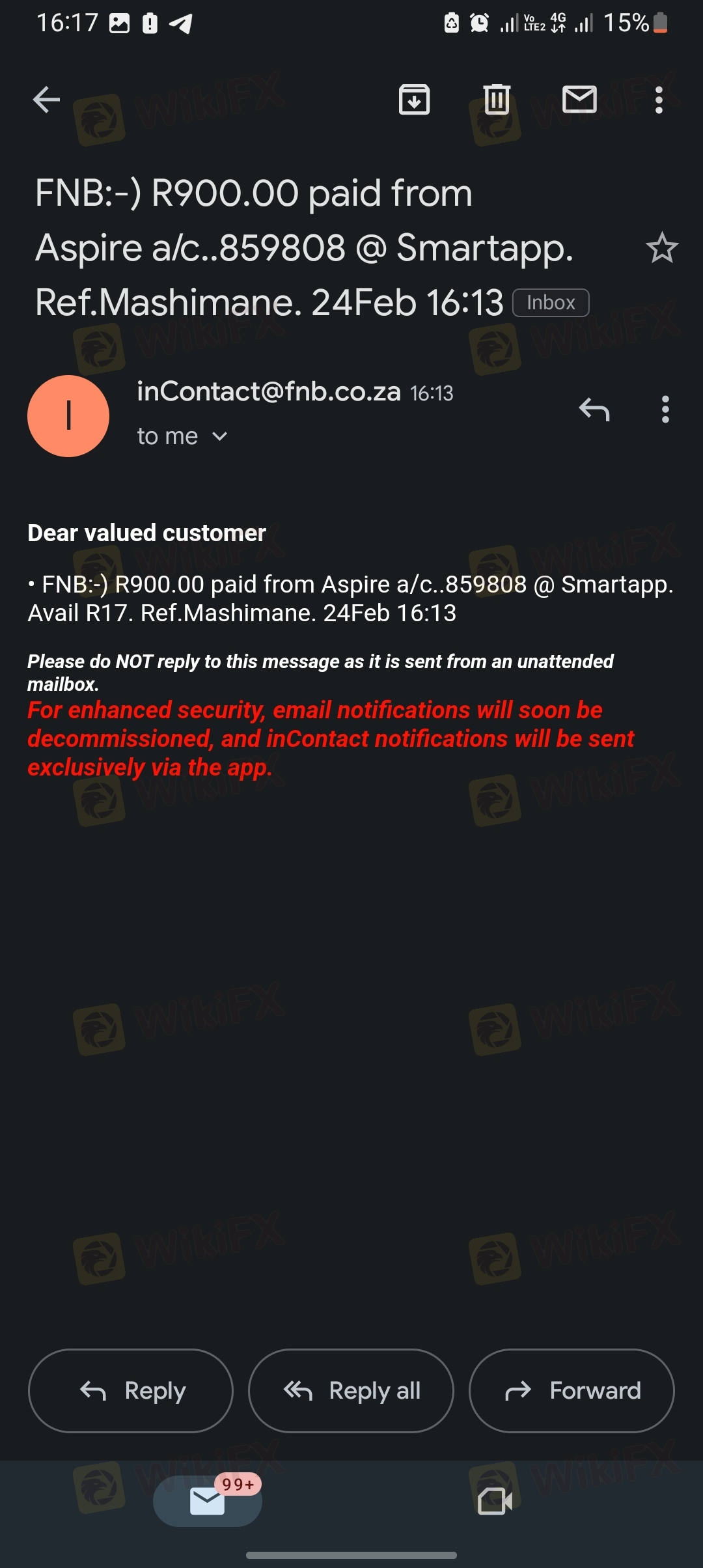
Task: Open the inContact sender avatar
Action: point(68,415)
